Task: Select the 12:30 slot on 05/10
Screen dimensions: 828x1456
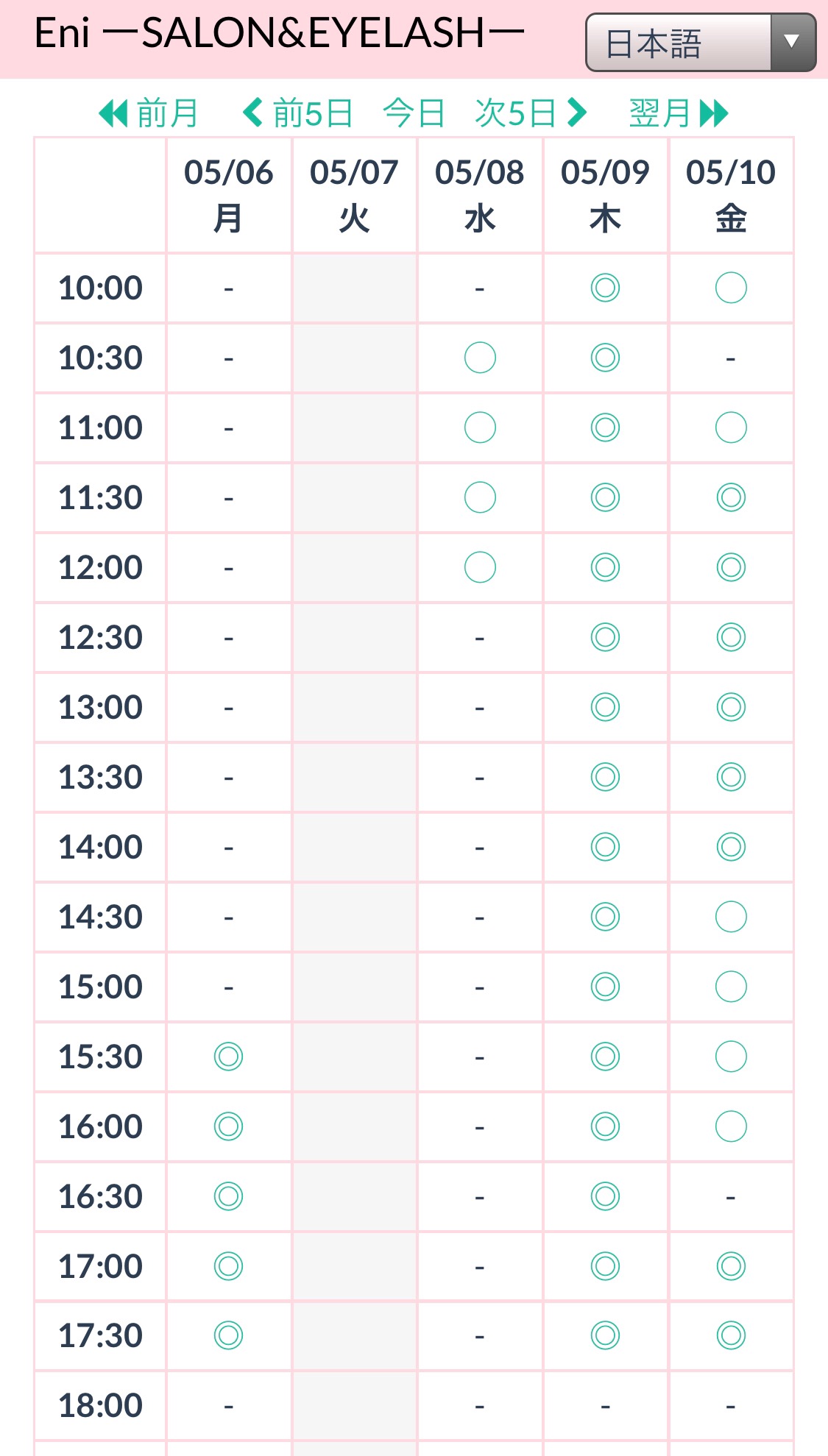Action: tap(731, 637)
